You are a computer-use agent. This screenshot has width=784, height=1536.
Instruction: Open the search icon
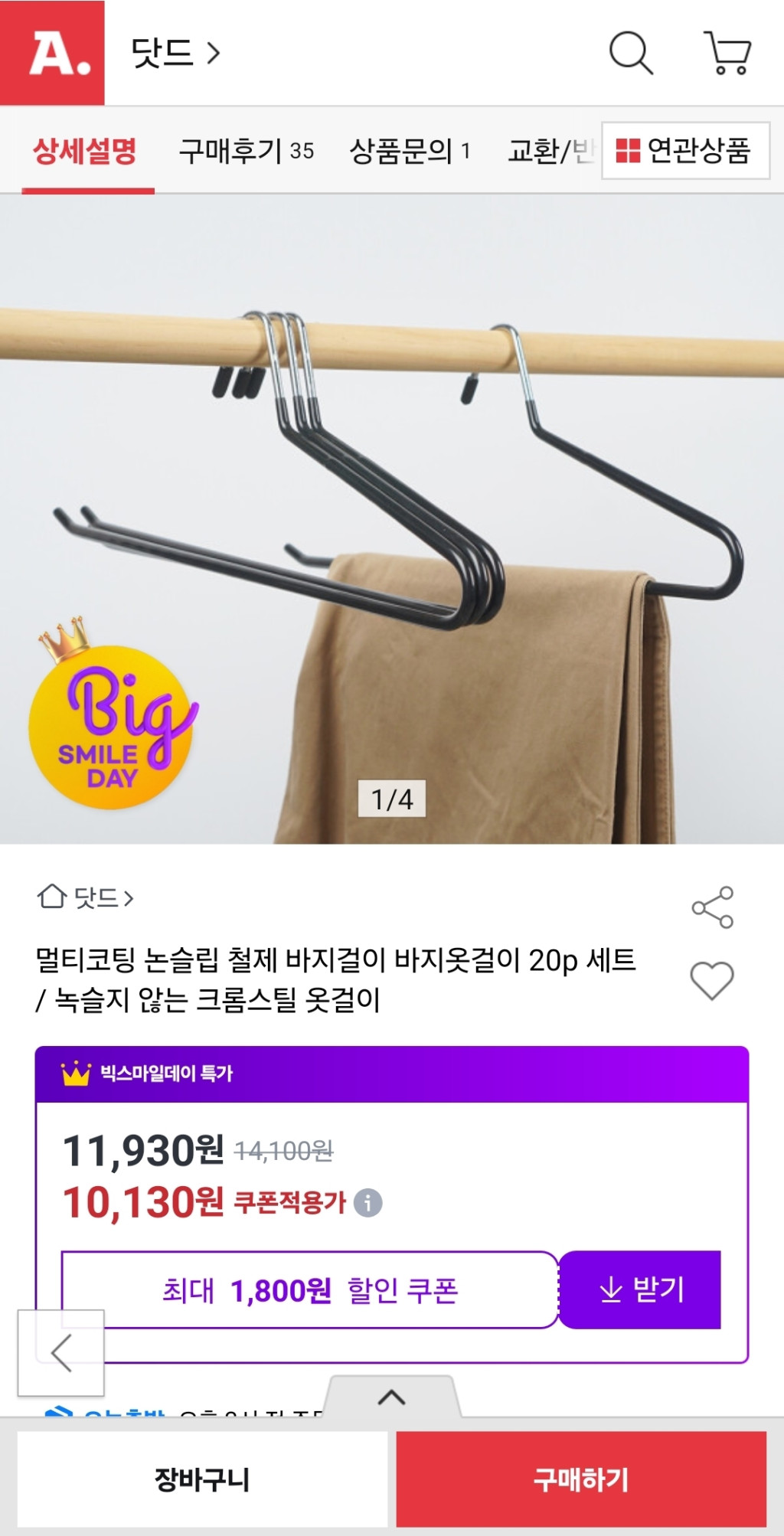point(631,53)
